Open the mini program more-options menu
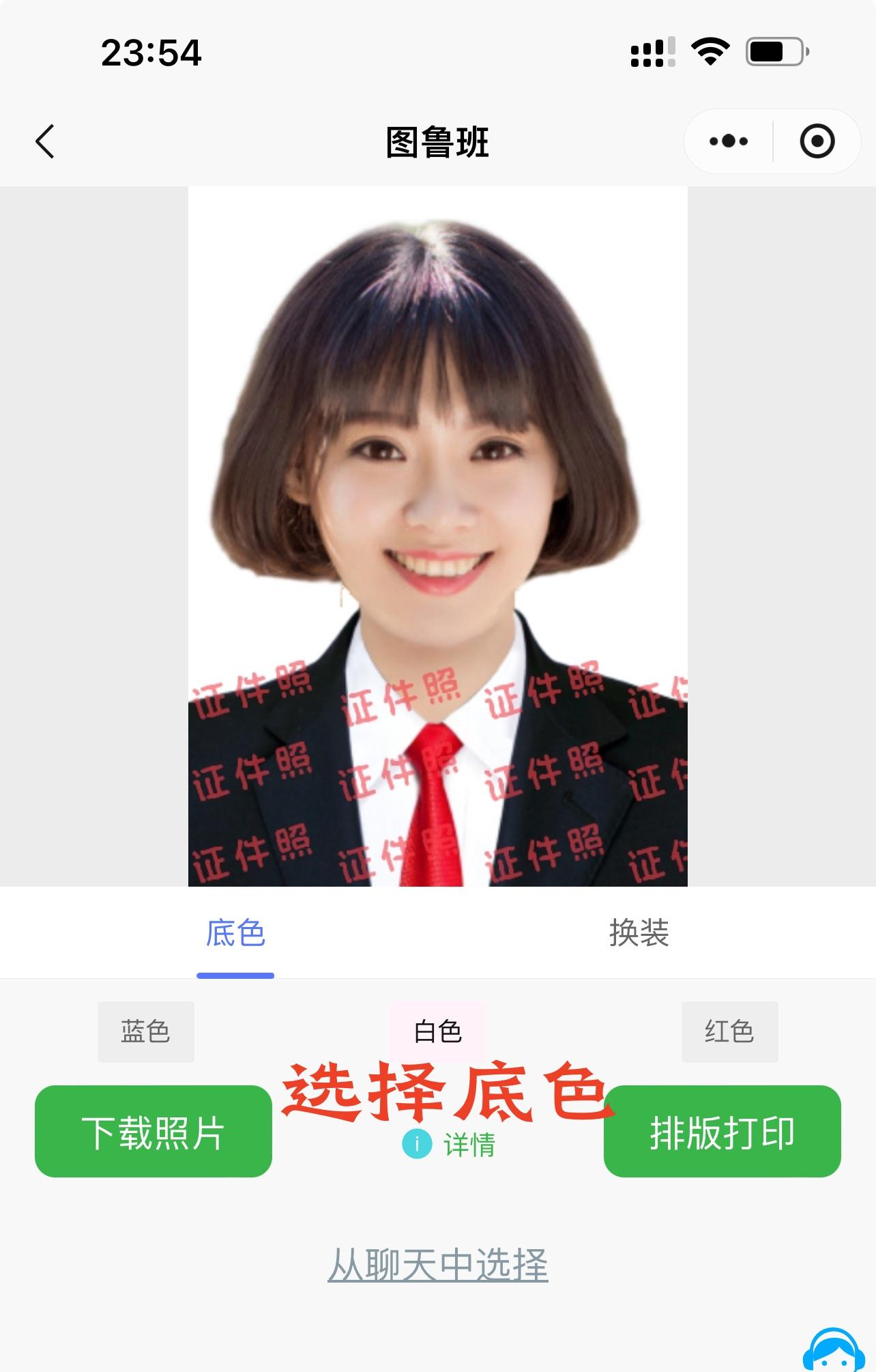The height and width of the screenshot is (1372, 876). pos(729,141)
